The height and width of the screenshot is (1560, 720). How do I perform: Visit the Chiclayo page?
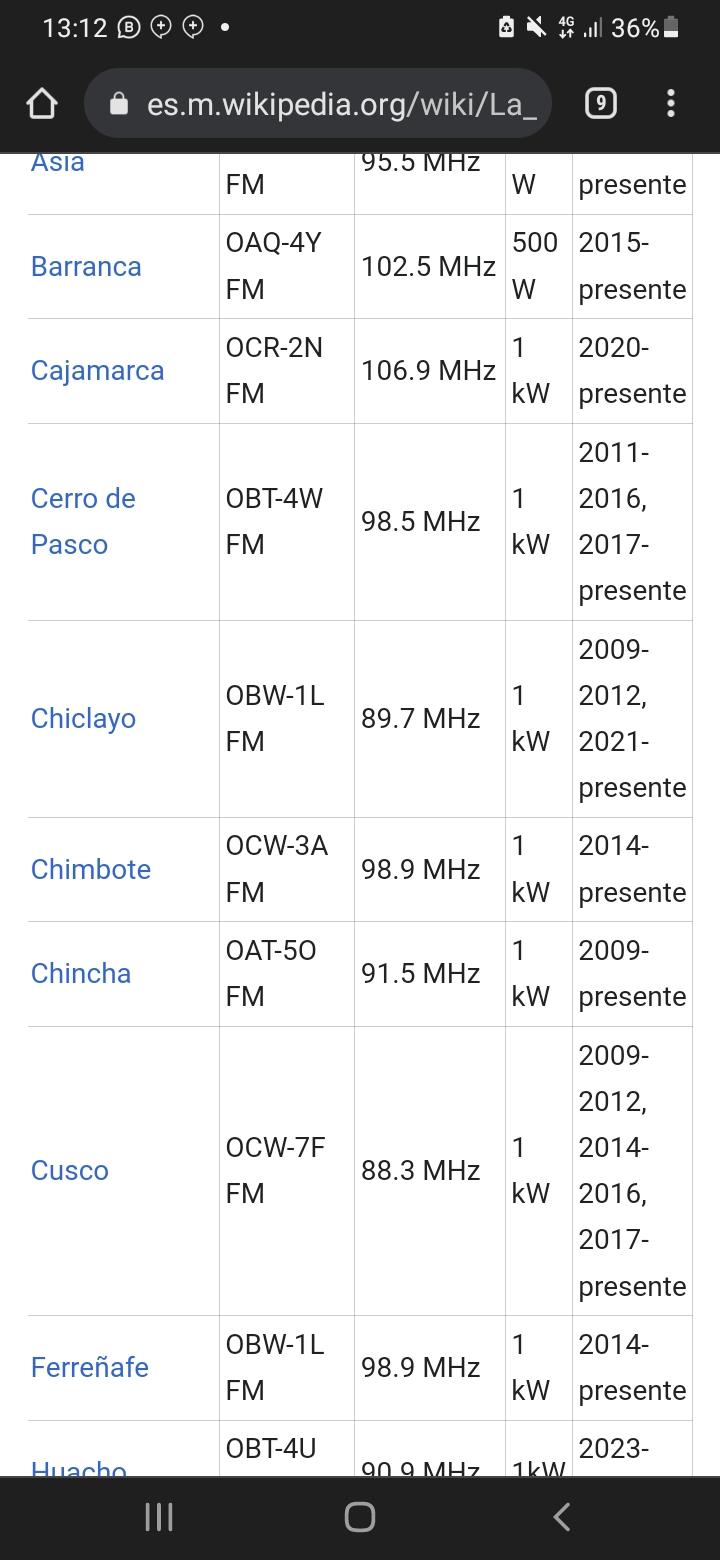(83, 719)
